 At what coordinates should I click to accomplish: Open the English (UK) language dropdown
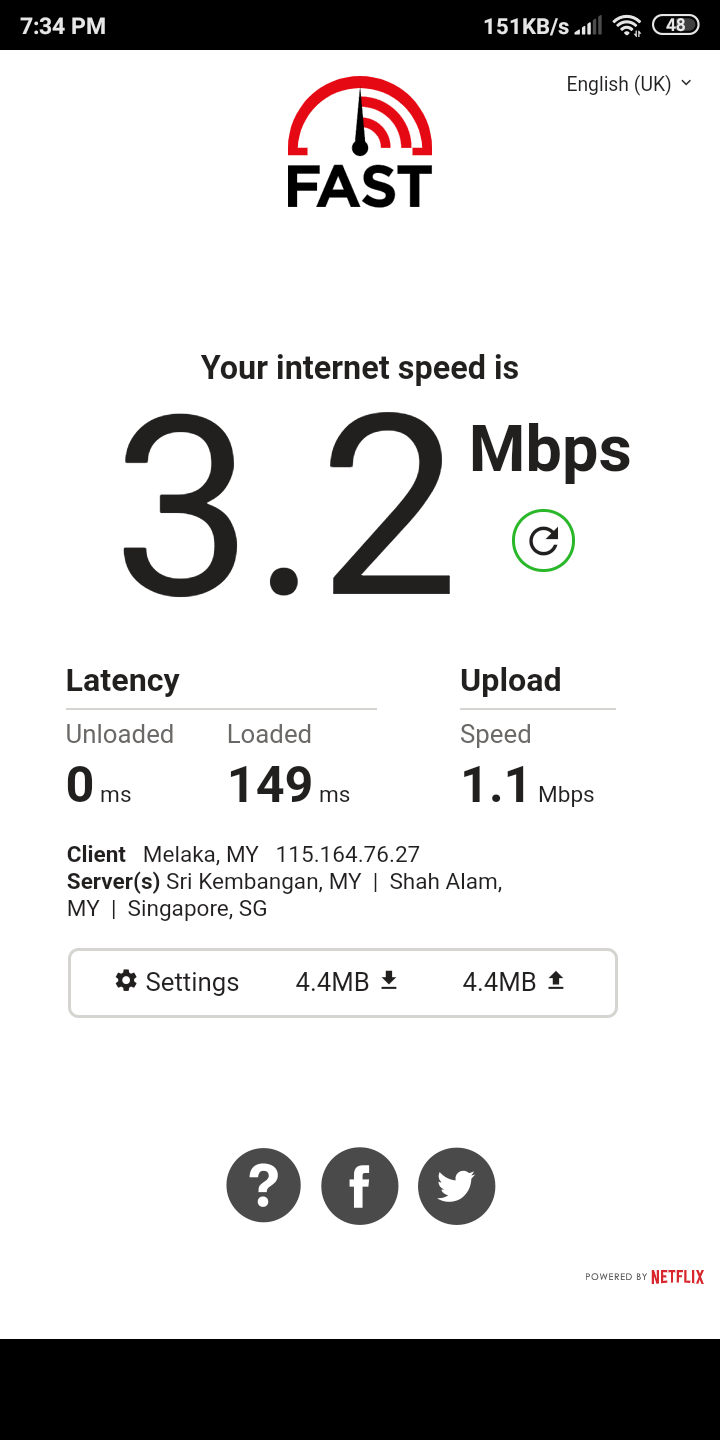click(629, 84)
